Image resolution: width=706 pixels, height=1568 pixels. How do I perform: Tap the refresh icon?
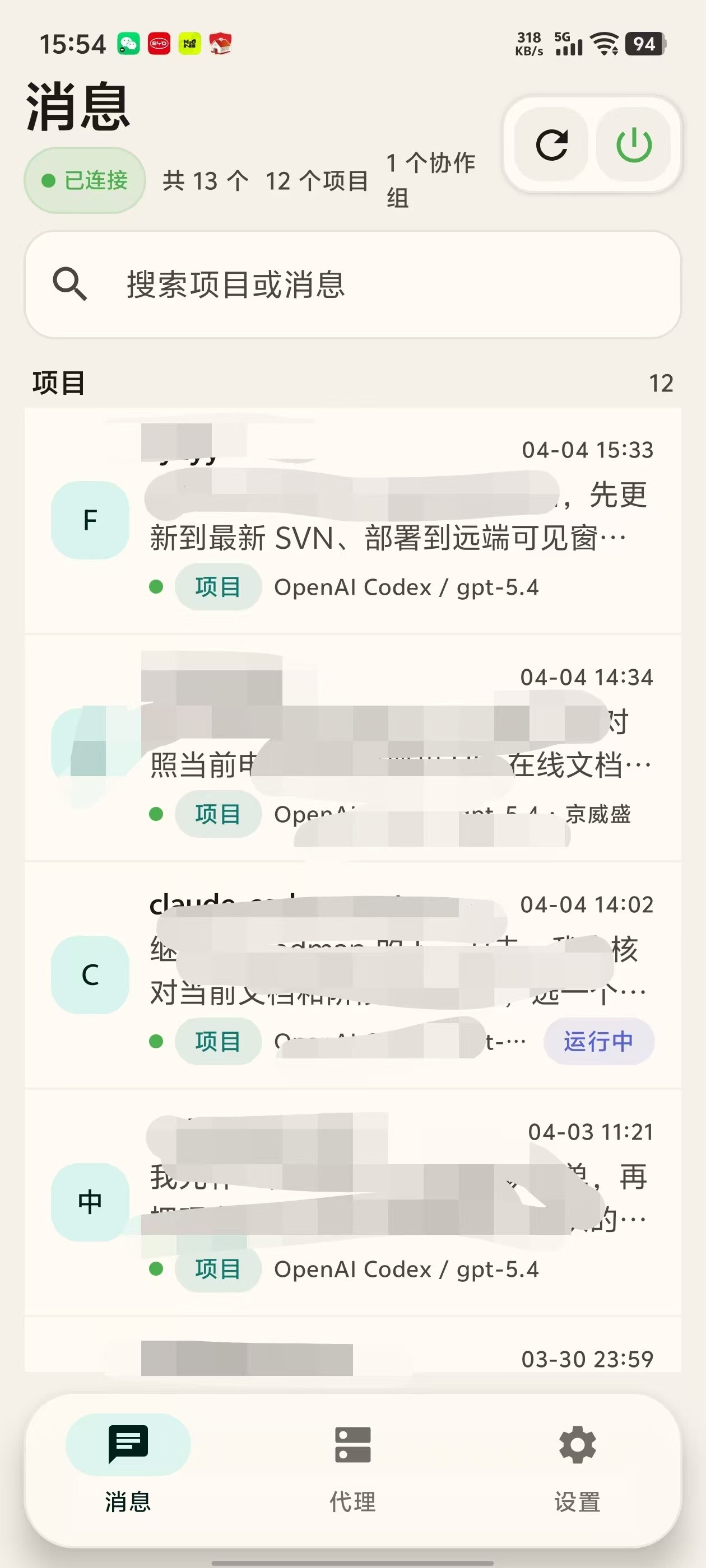coord(551,145)
